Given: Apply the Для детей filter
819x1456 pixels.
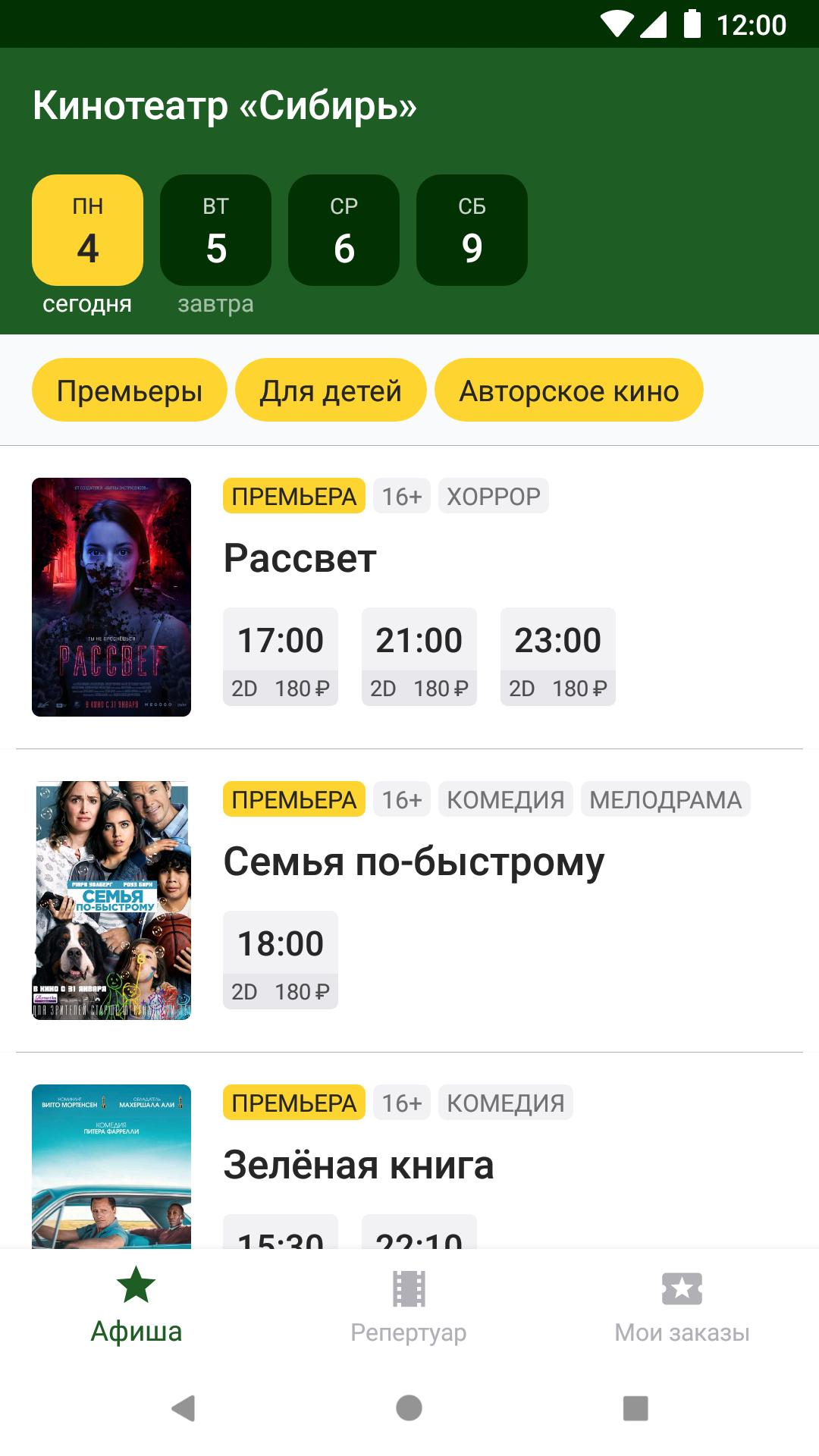Looking at the screenshot, I should [331, 391].
